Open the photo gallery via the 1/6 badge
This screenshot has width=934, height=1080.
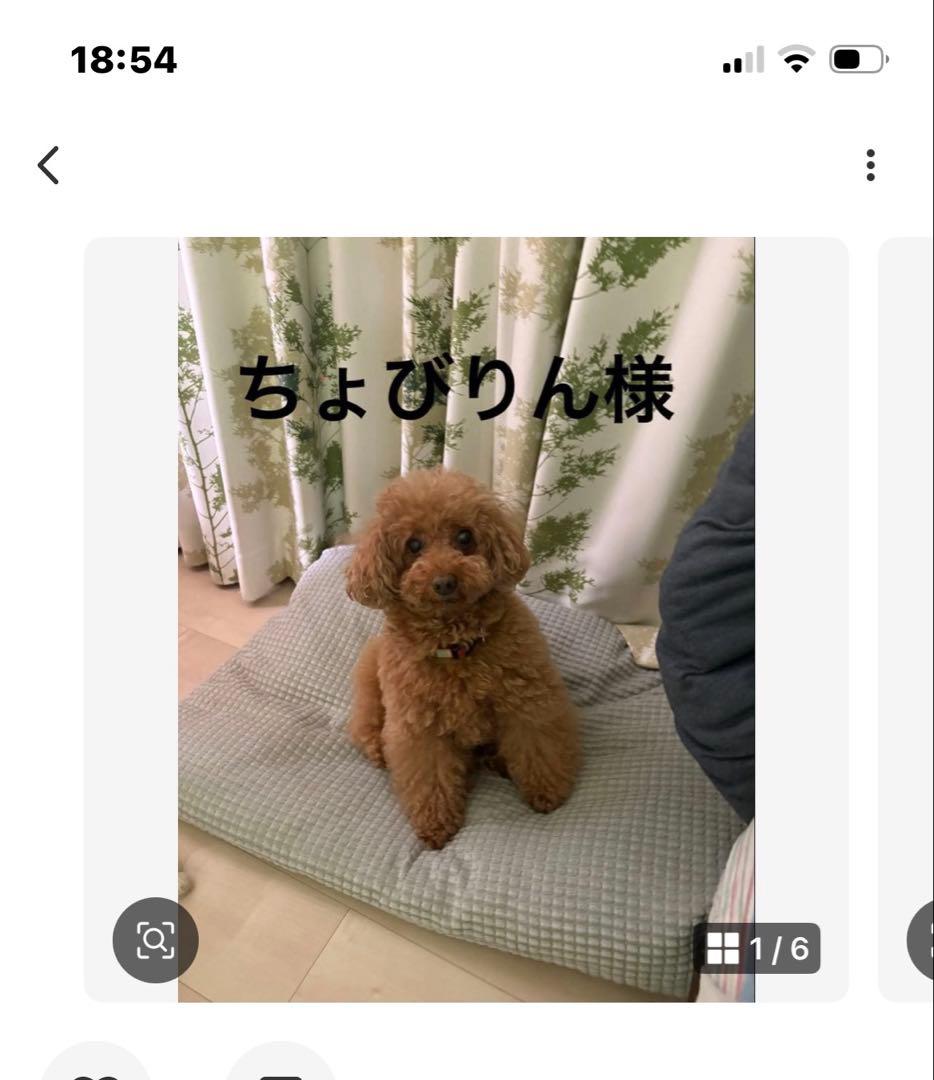766,948
